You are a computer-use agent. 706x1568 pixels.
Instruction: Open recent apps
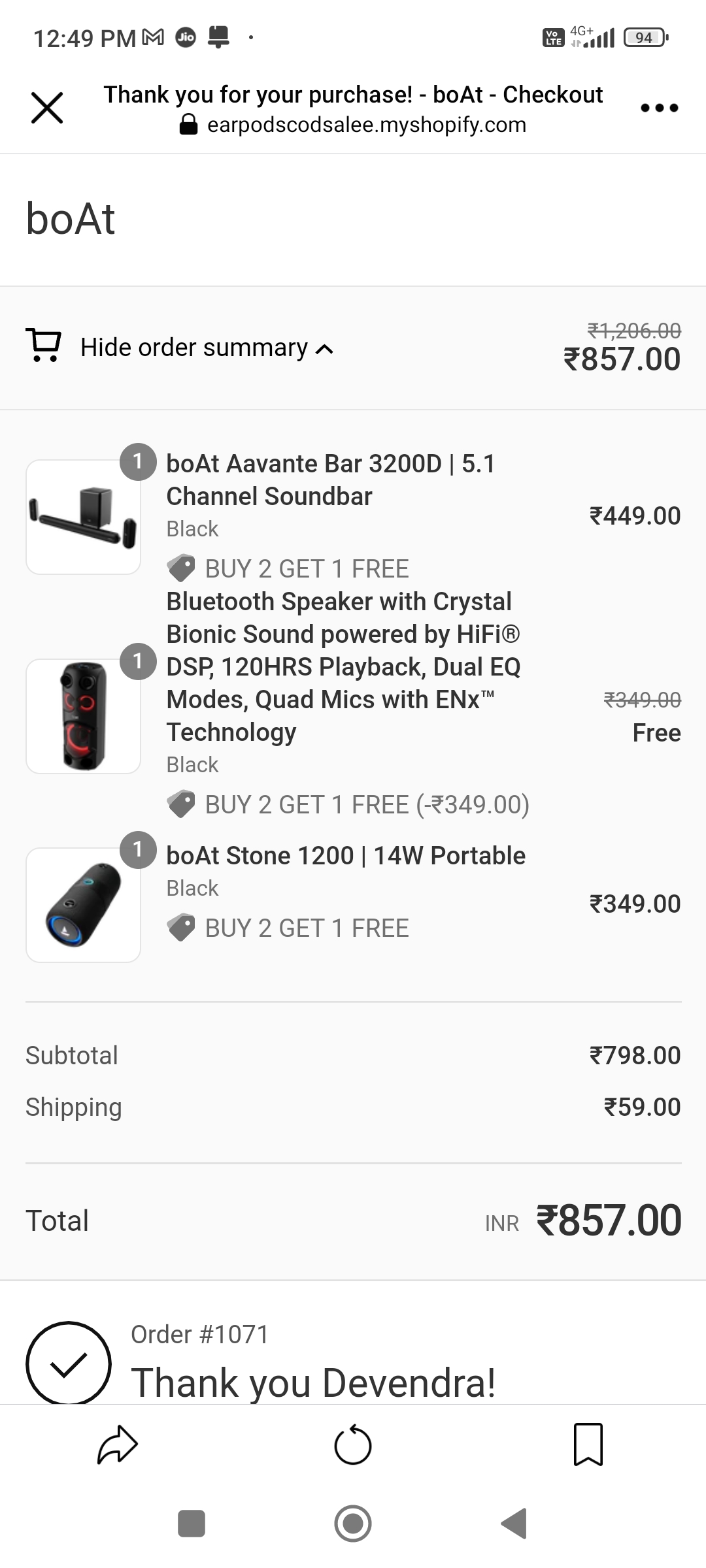[192, 1524]
